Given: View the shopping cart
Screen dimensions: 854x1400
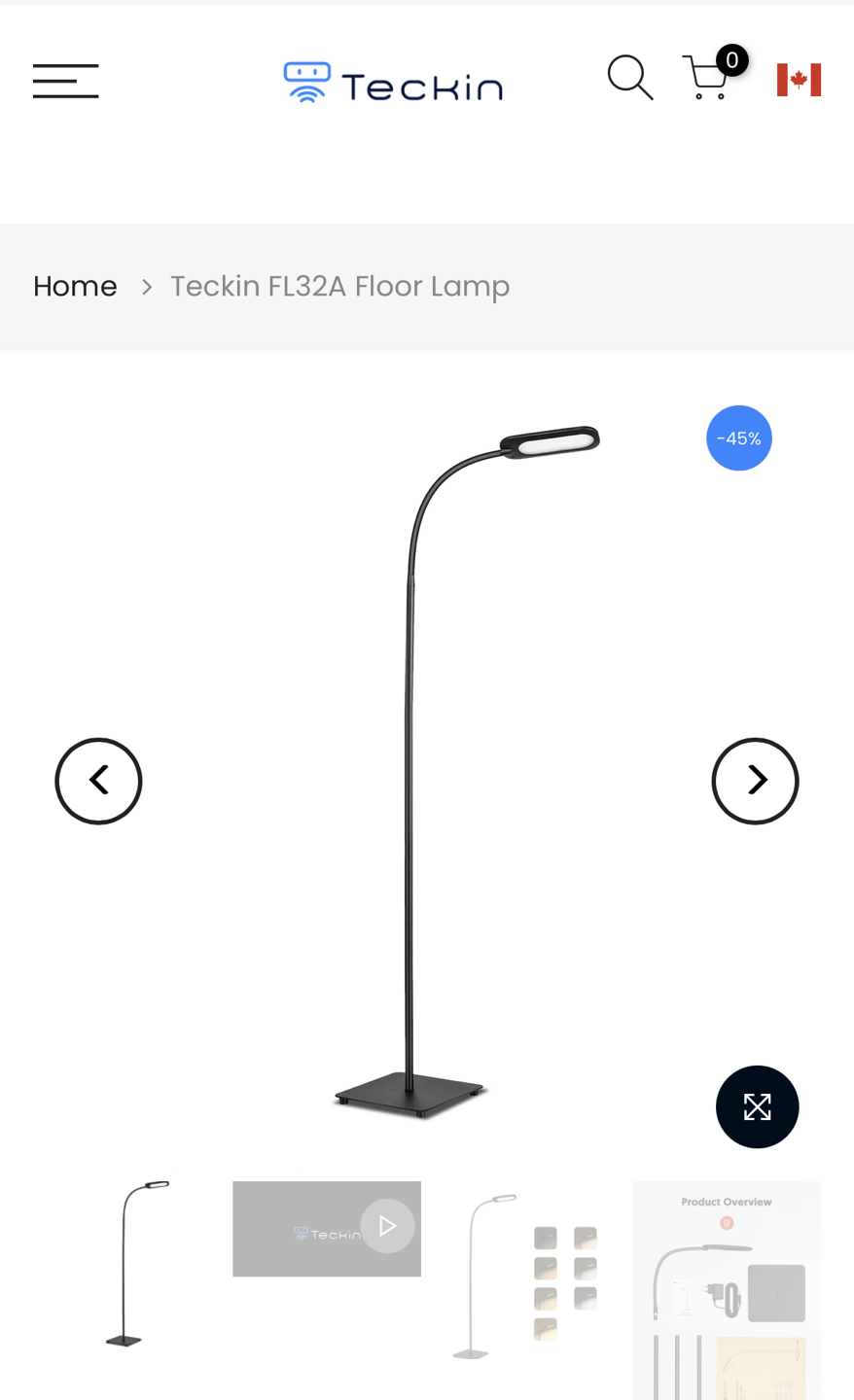Looking at the screenshot, I should 707,78.
